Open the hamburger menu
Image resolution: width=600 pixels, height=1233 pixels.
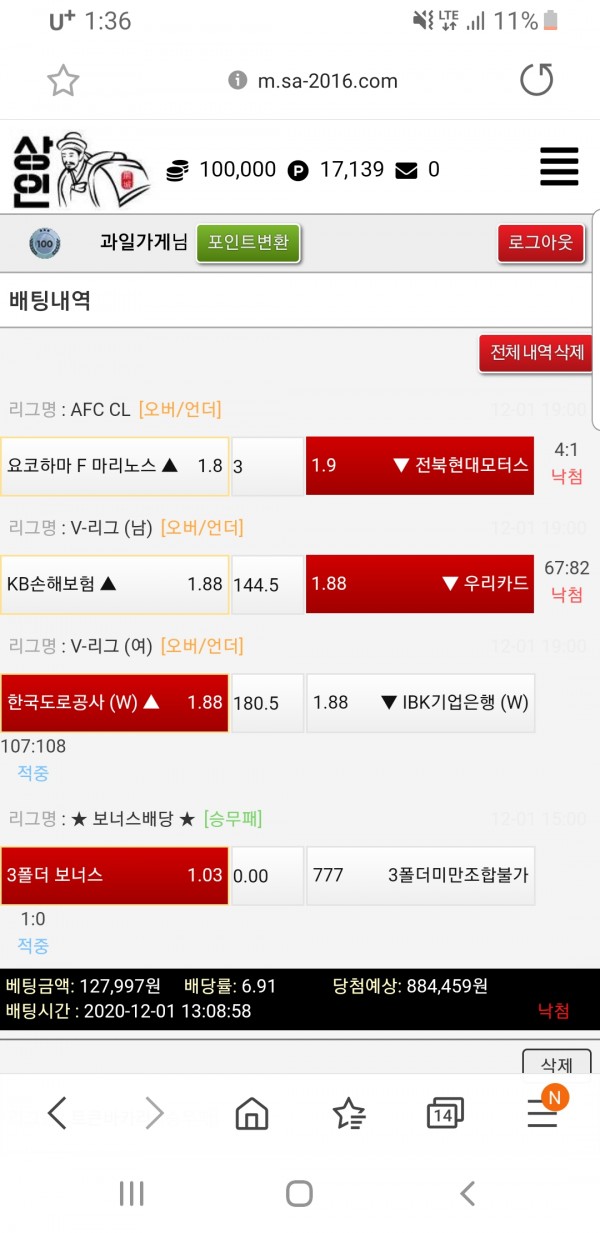(559, 167)
